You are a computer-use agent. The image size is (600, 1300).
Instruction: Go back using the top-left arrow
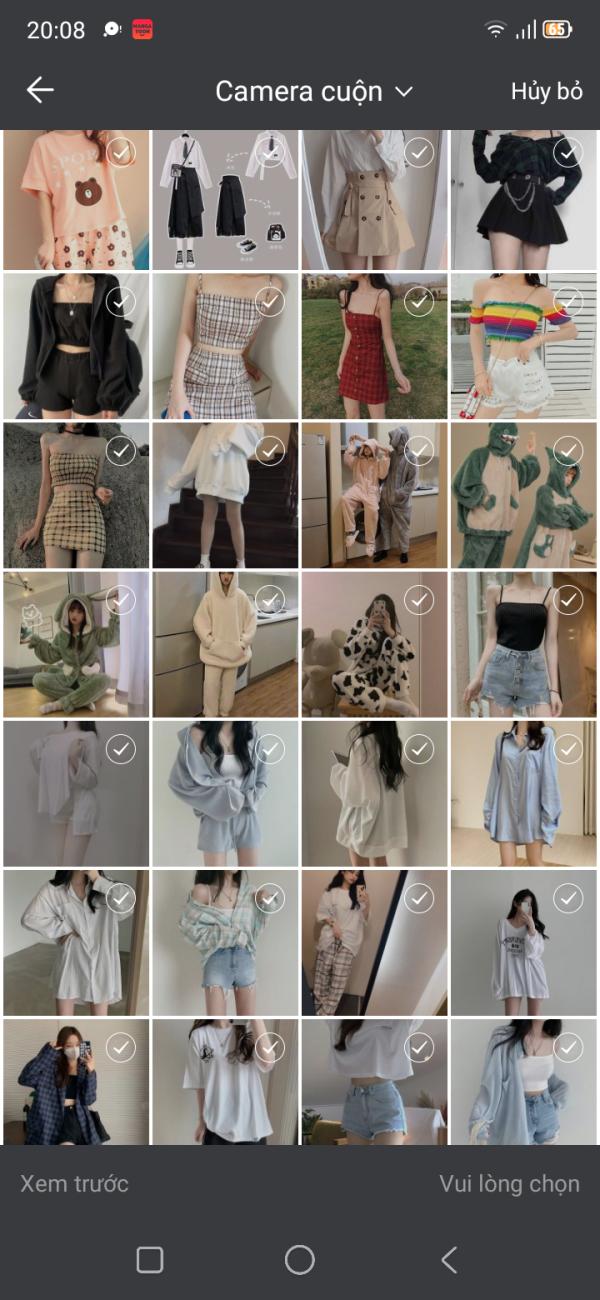point(40,90)
